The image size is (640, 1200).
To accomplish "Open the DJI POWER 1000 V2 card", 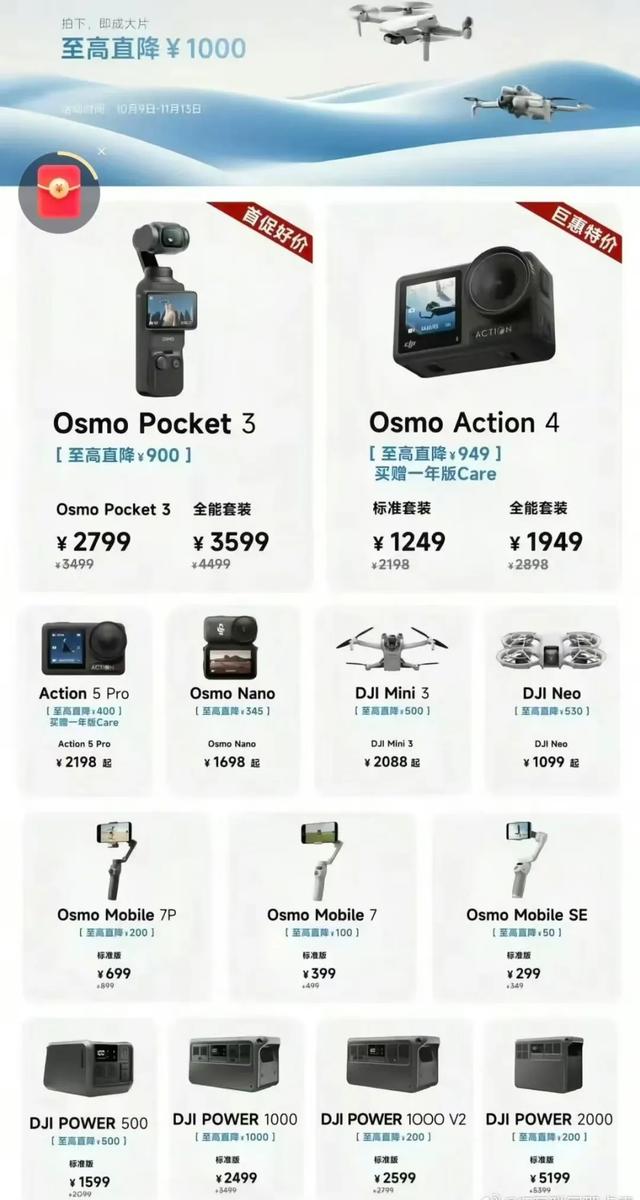I will [393, 1105].
